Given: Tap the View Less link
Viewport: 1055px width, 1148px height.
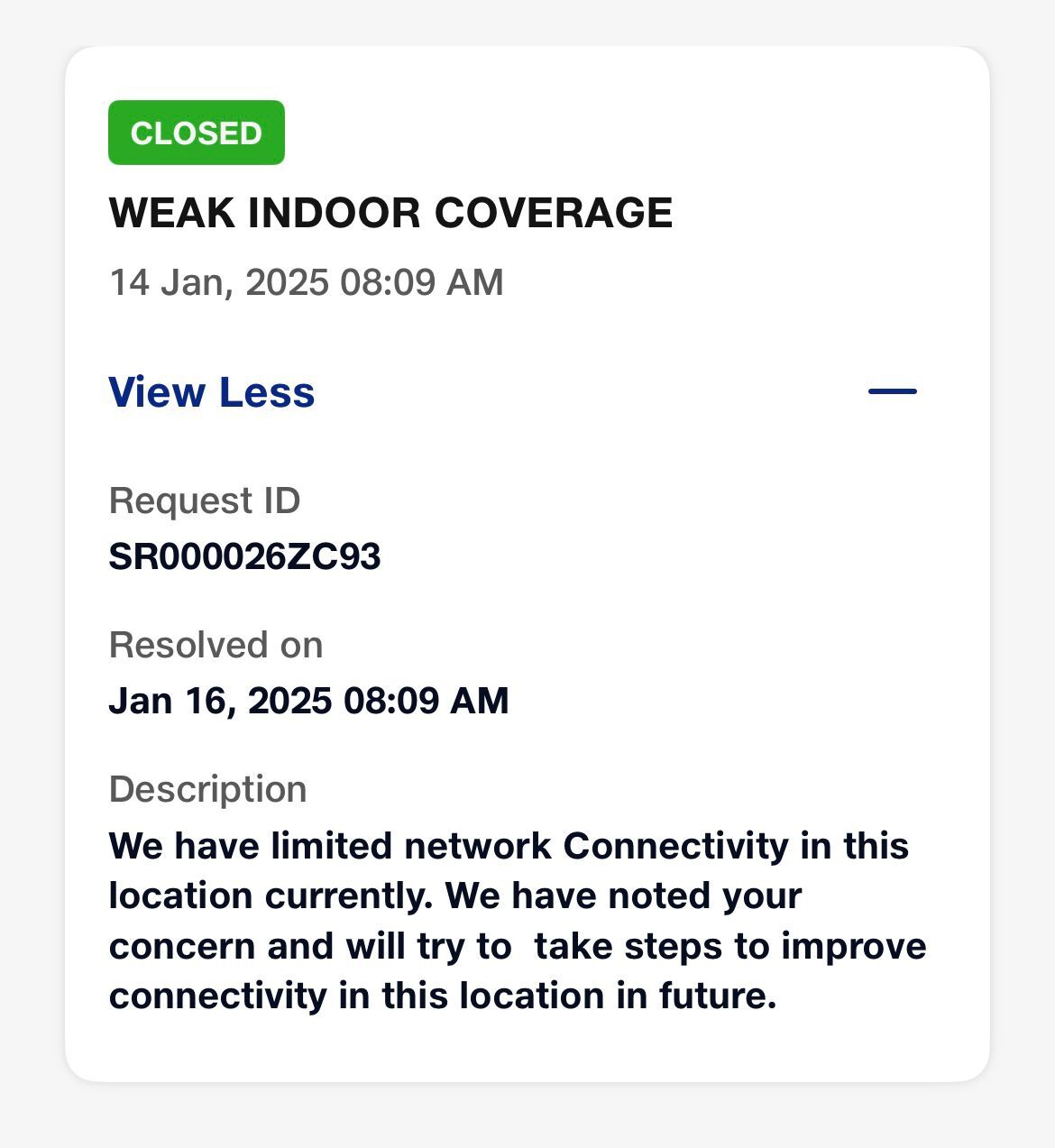Looking at the screenshot, I should [212, 392].
